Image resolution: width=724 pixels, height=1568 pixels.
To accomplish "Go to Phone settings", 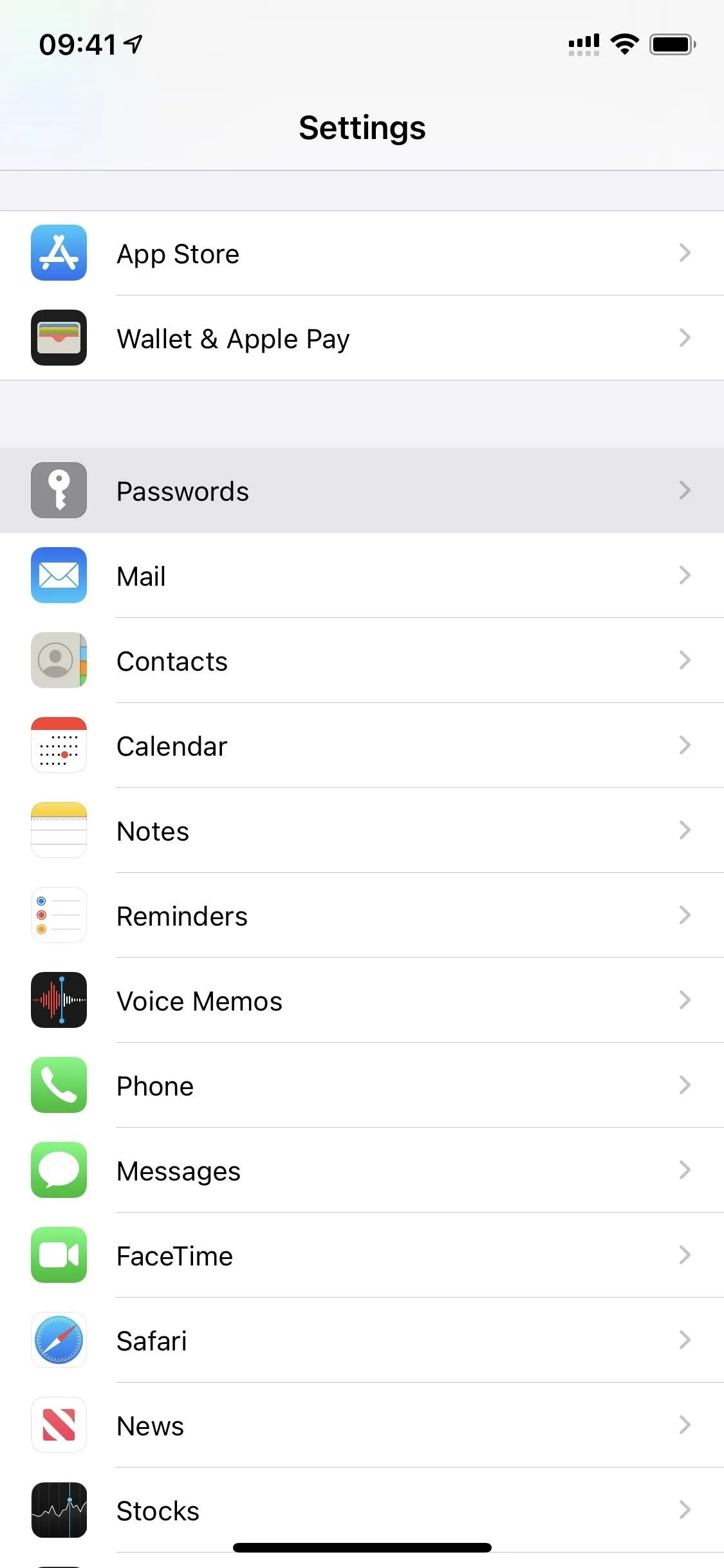I will pyautogui.click(x=362, y=1085).
